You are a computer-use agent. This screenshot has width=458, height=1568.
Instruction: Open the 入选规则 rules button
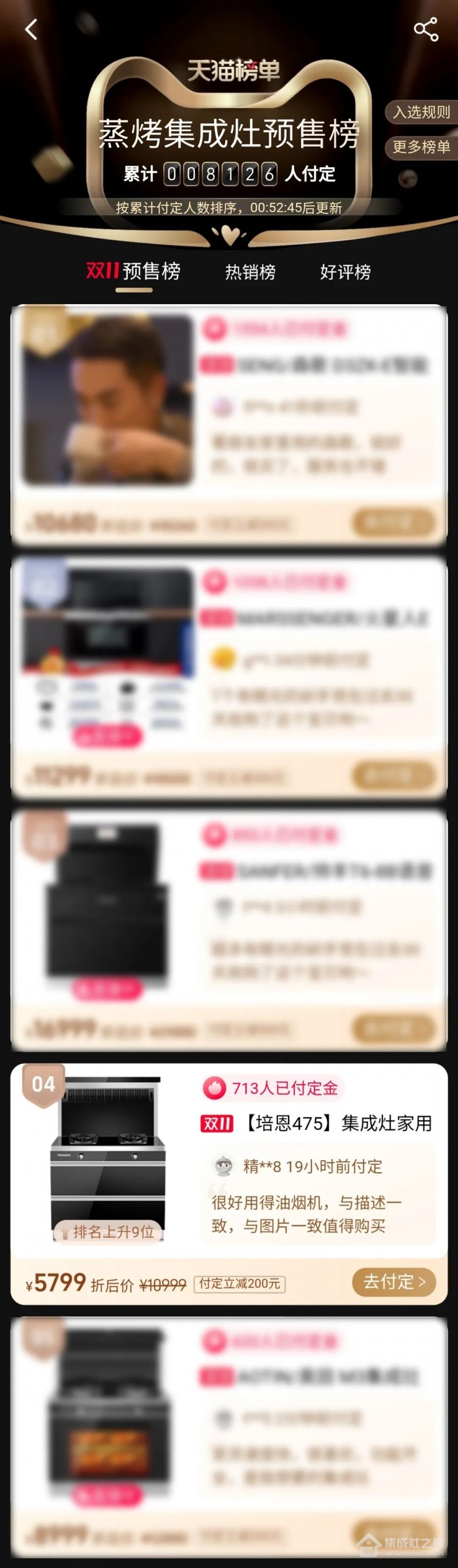tap(421, 112)
